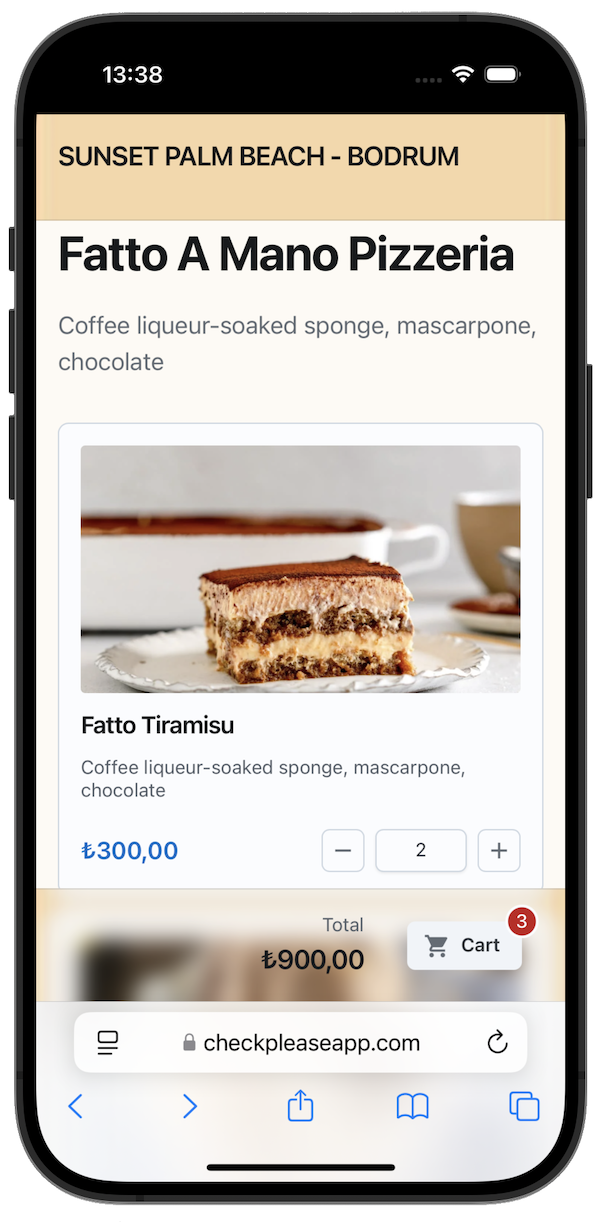Go forward in browser history
Viewport: 600px width, 1222px height.
point(189,1106)
